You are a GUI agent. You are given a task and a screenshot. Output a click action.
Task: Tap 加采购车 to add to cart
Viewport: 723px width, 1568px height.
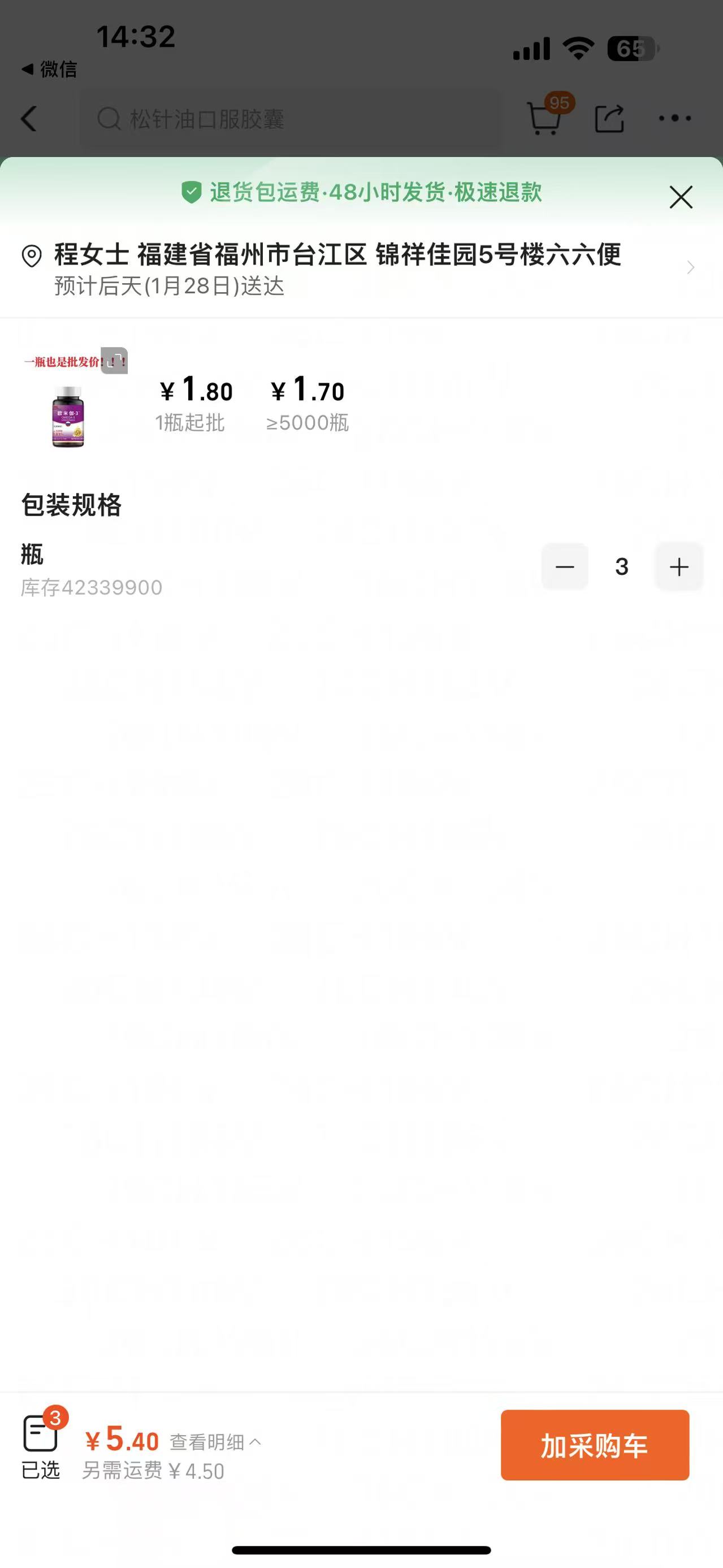595,1444
